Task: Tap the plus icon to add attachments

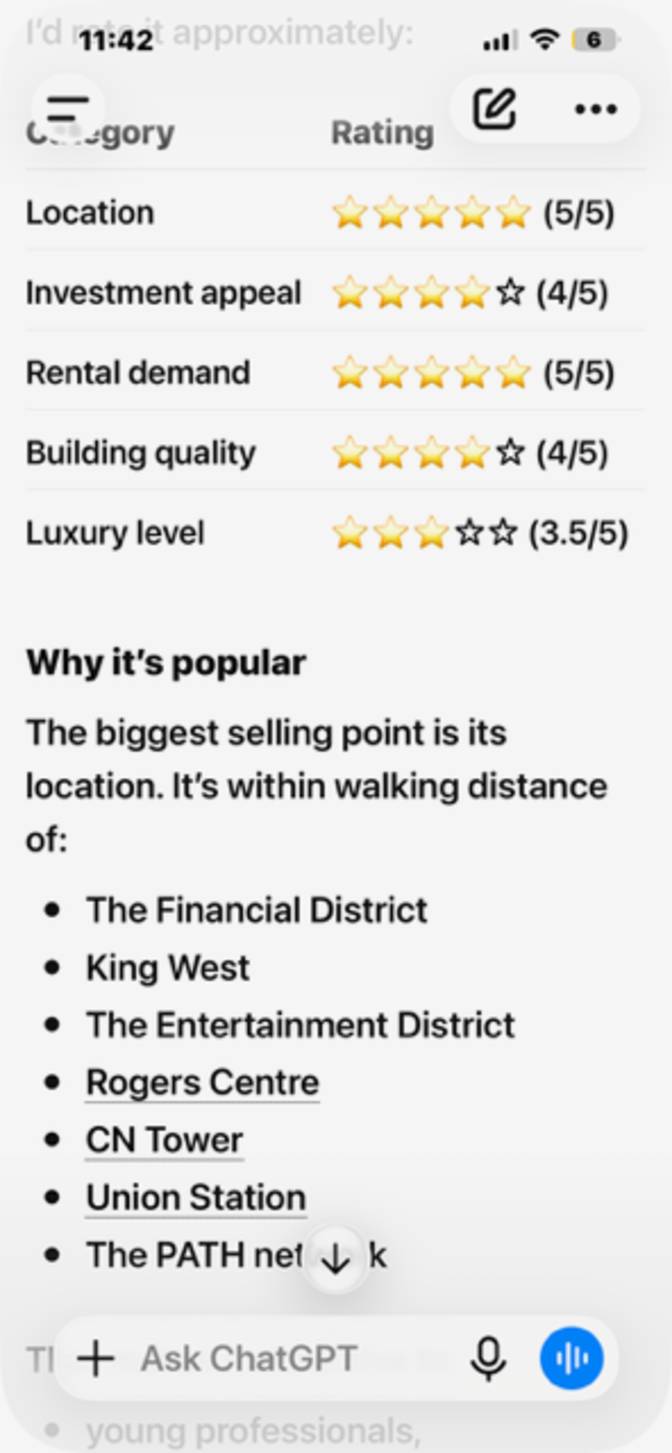Action: pyautogui.click(x=96, y=1359)
